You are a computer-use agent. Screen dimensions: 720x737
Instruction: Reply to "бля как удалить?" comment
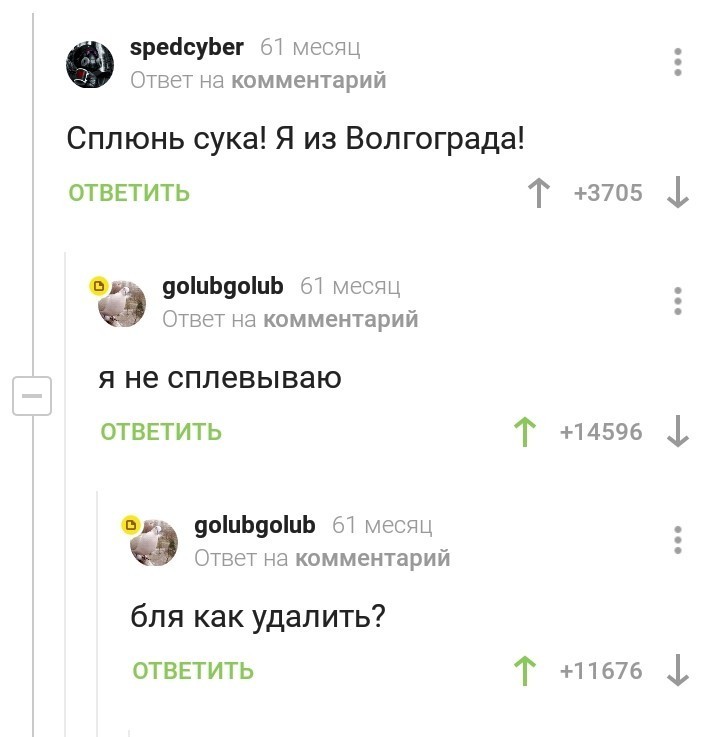tap(193, 671)
